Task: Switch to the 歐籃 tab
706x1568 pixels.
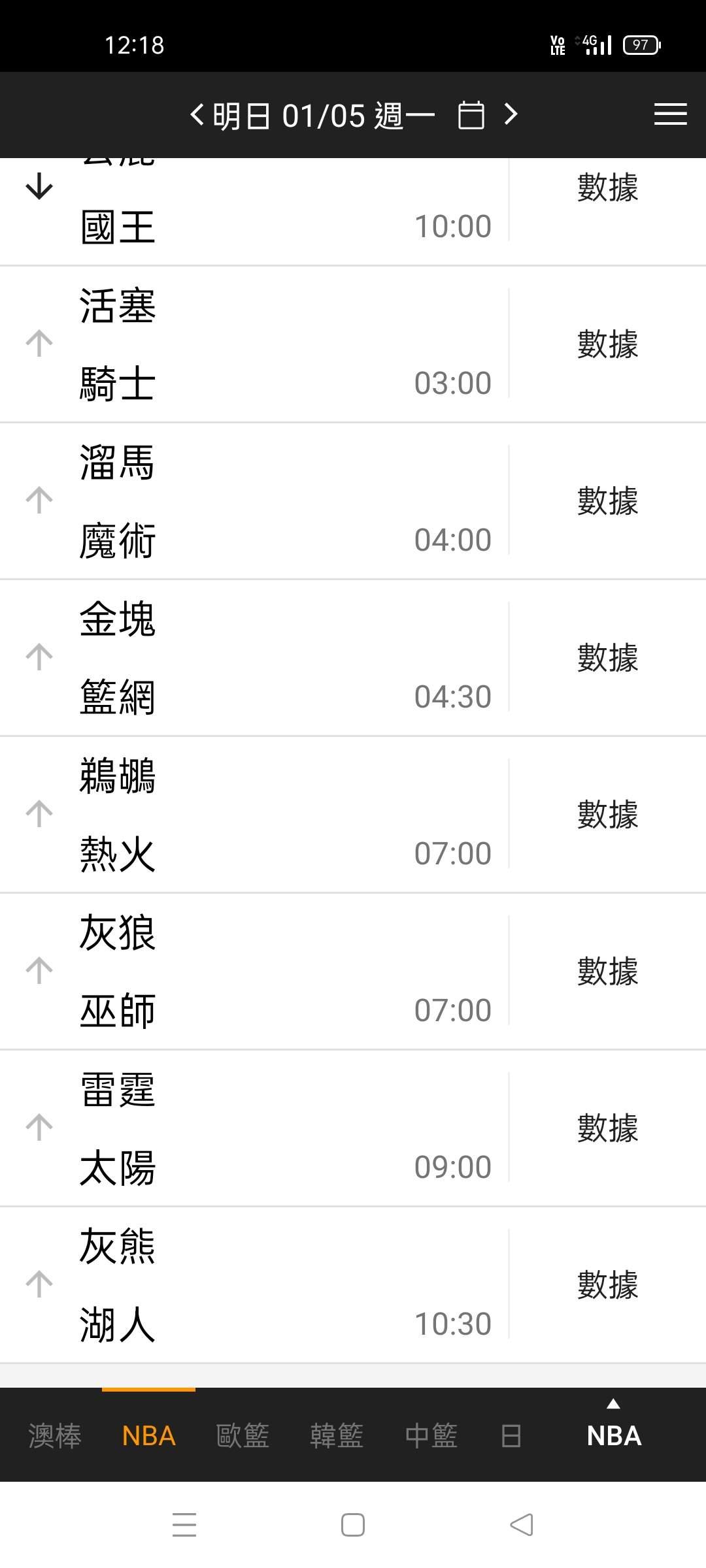Action: [x=243, y=1436]
